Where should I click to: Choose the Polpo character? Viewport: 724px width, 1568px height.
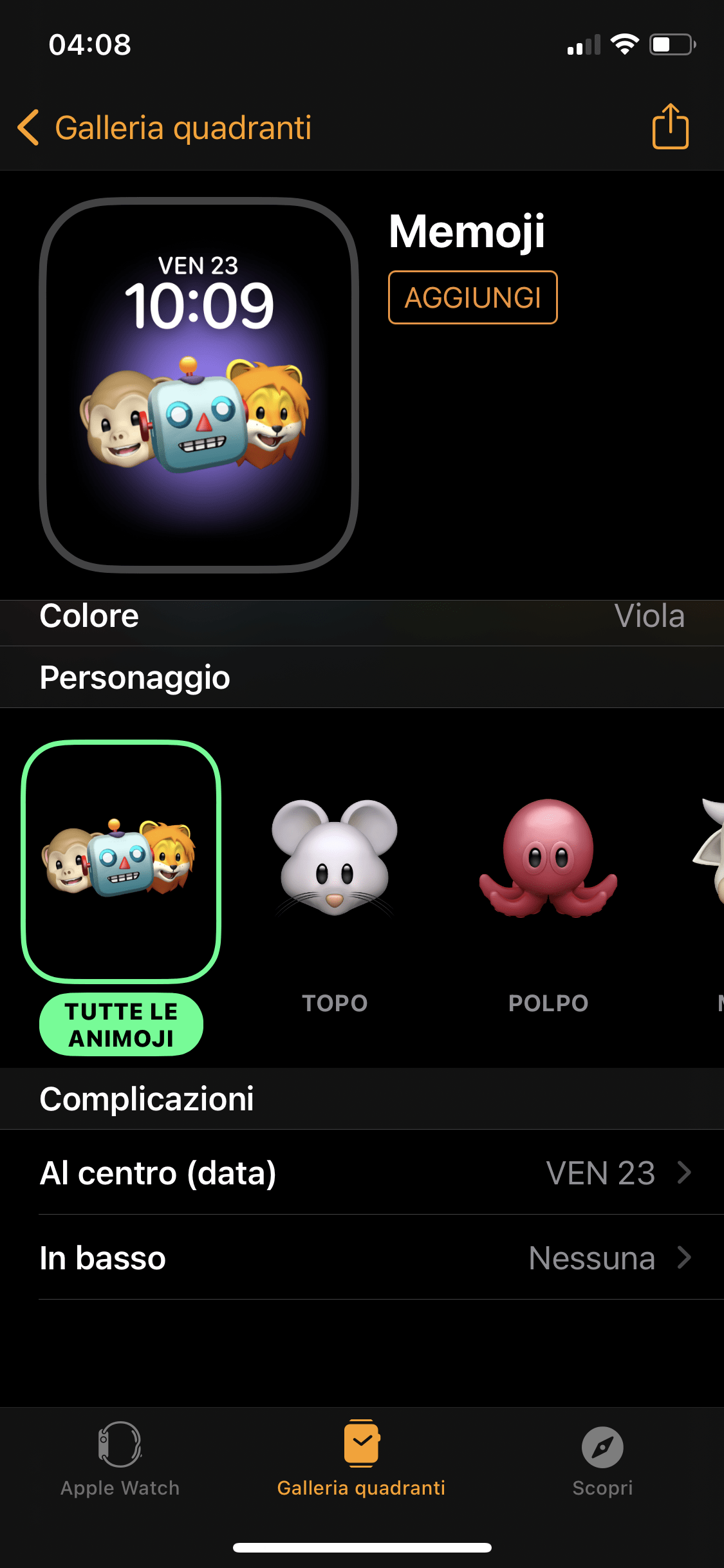click(548, 861)
